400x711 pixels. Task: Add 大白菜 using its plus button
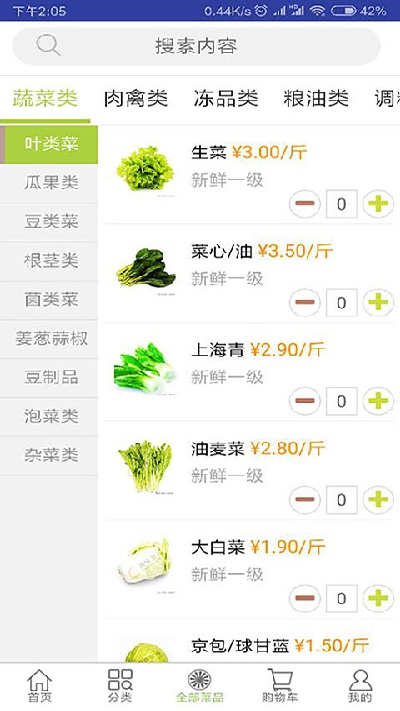pyautogui.click(x=378, y=599)
